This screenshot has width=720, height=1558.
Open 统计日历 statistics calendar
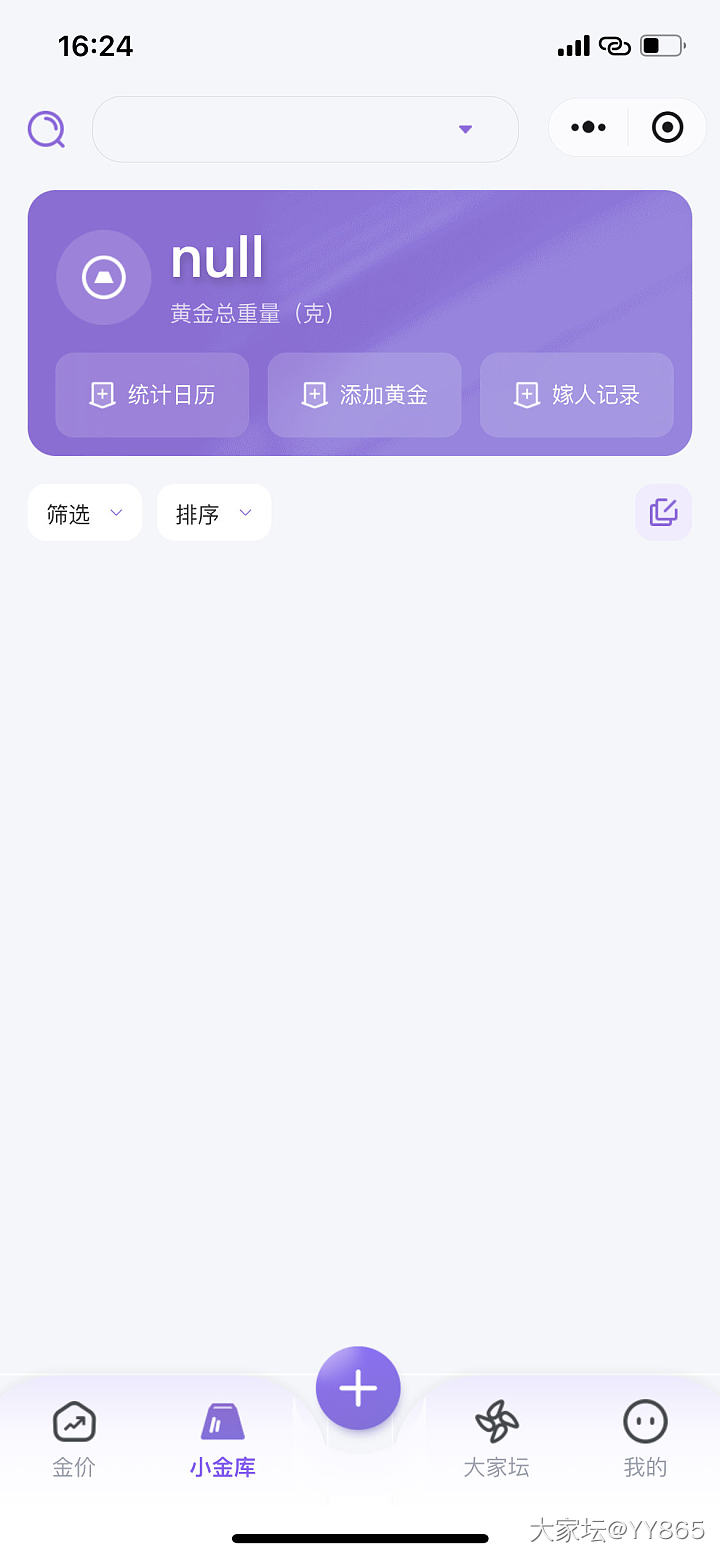click(152, 395)
